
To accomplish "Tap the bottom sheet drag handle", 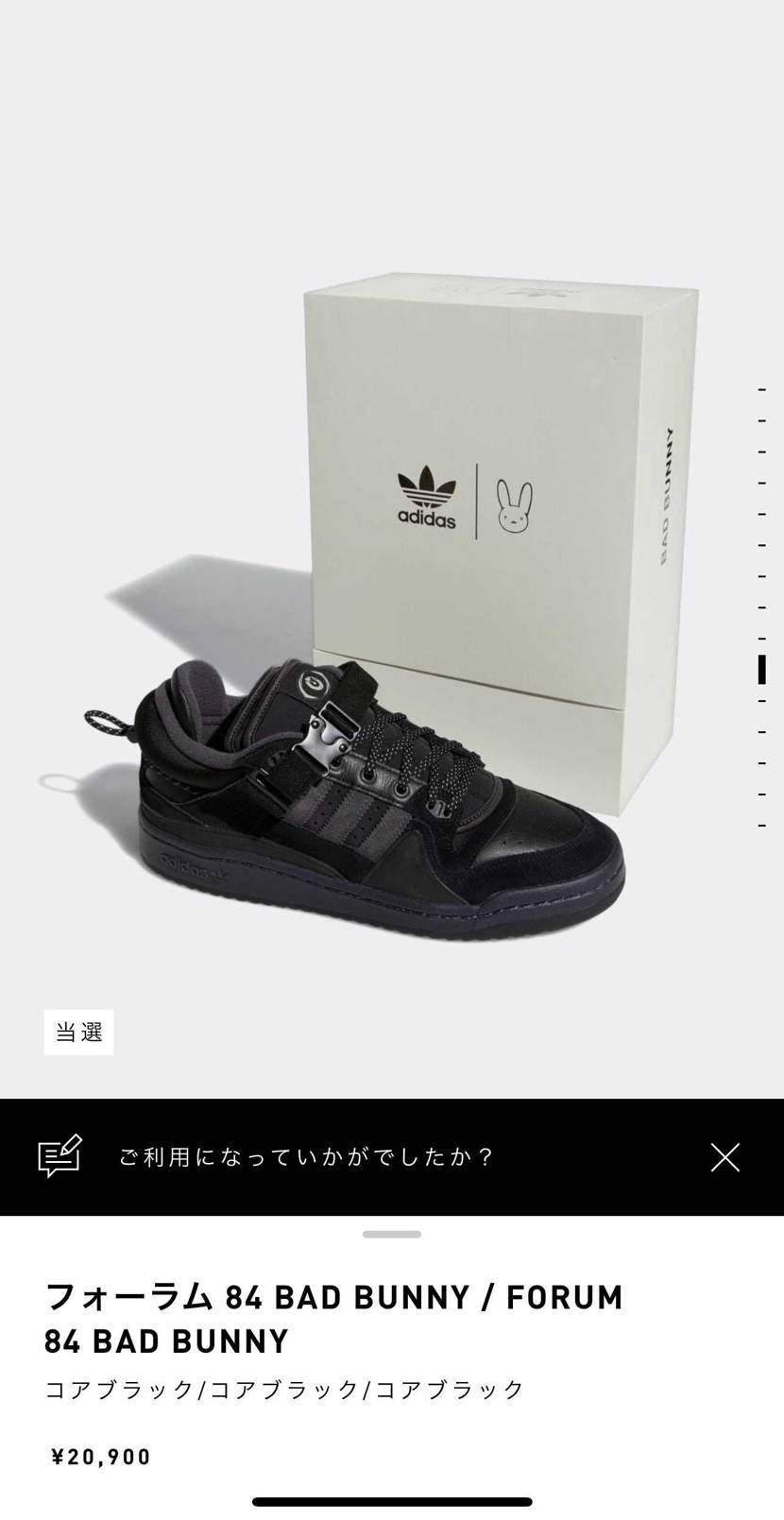I will click(x=391, y=1234).
